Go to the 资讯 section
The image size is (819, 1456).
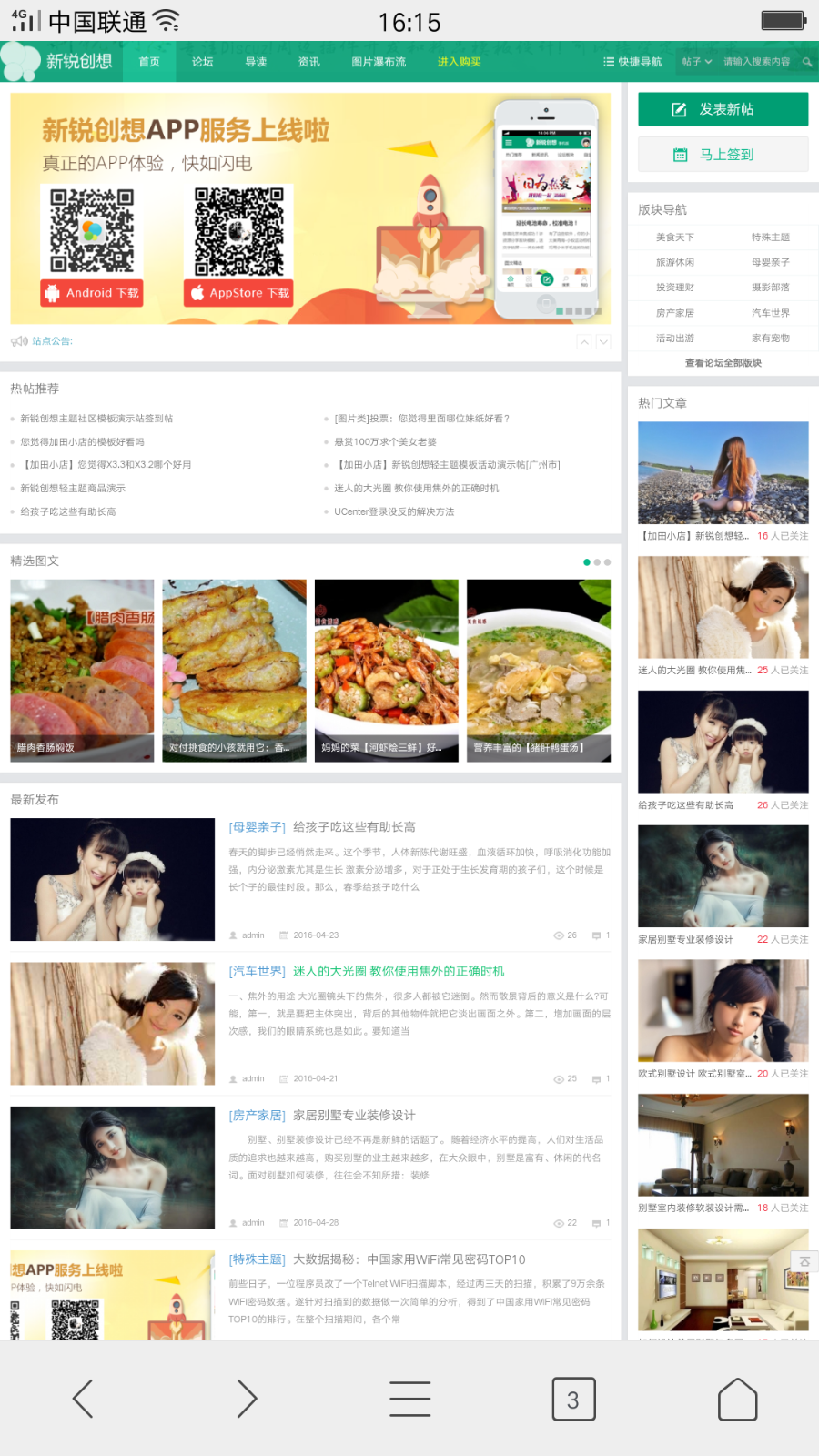(x=309, y=62)
